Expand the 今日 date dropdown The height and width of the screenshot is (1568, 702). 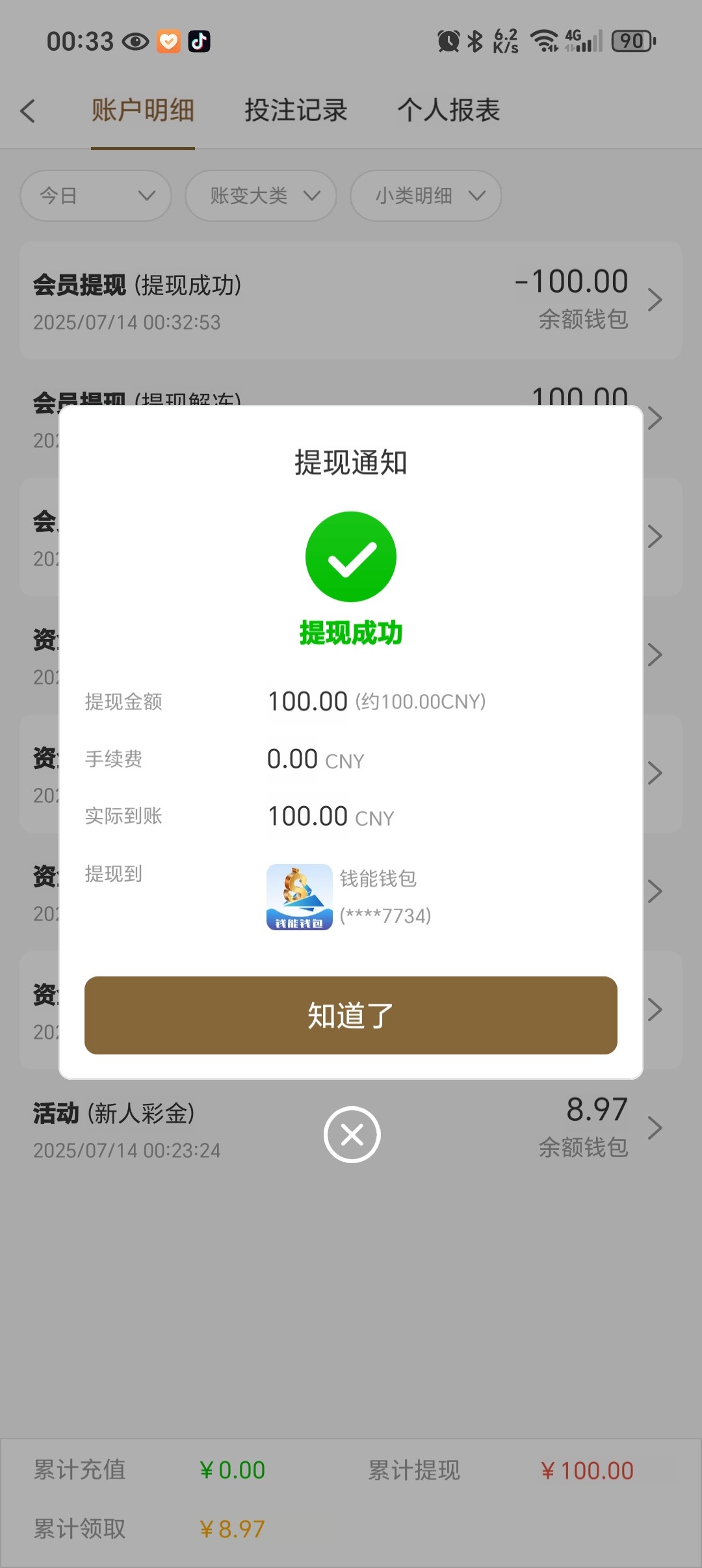[x=96, y=196]
